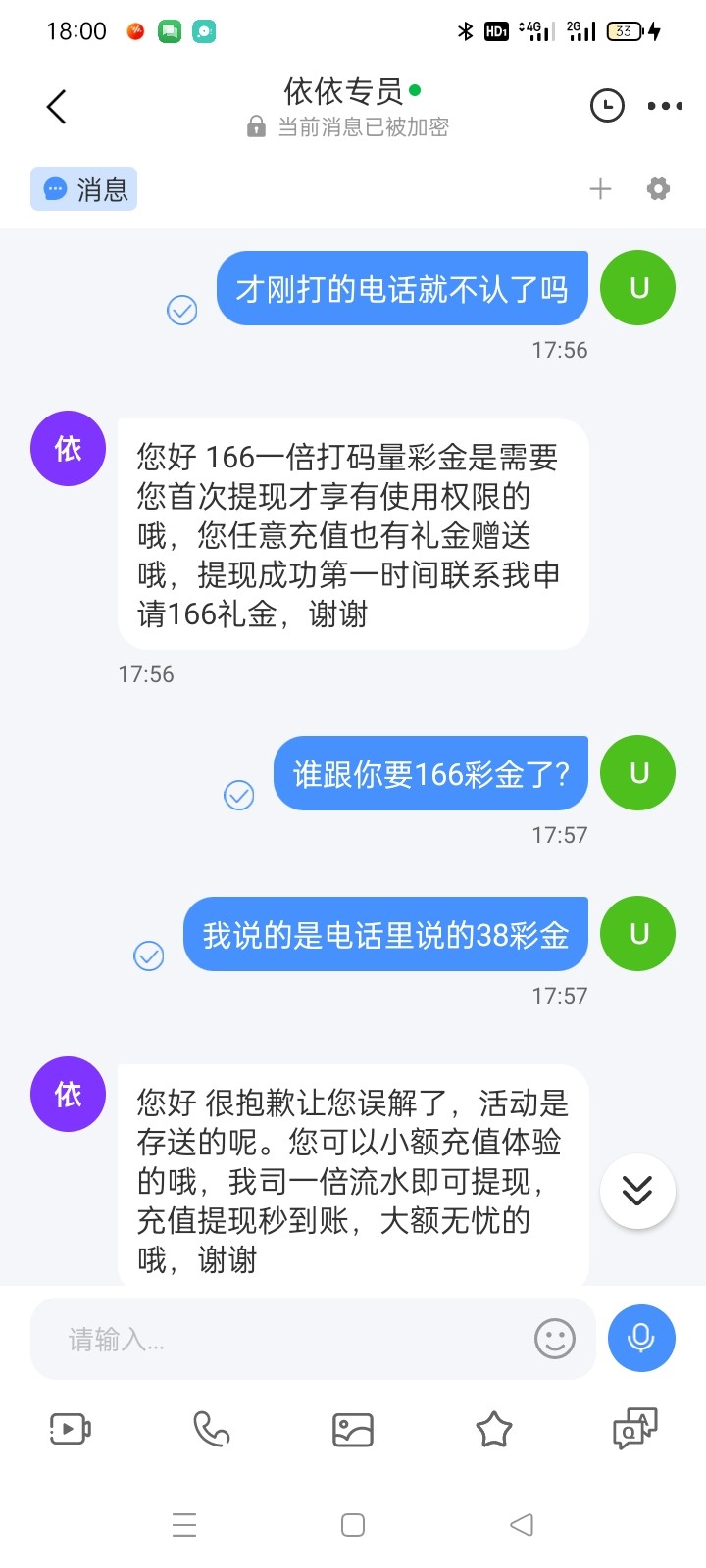706x1568 pixels.
Task: Open chat settings gear icon
Action: tap(659, 189)
